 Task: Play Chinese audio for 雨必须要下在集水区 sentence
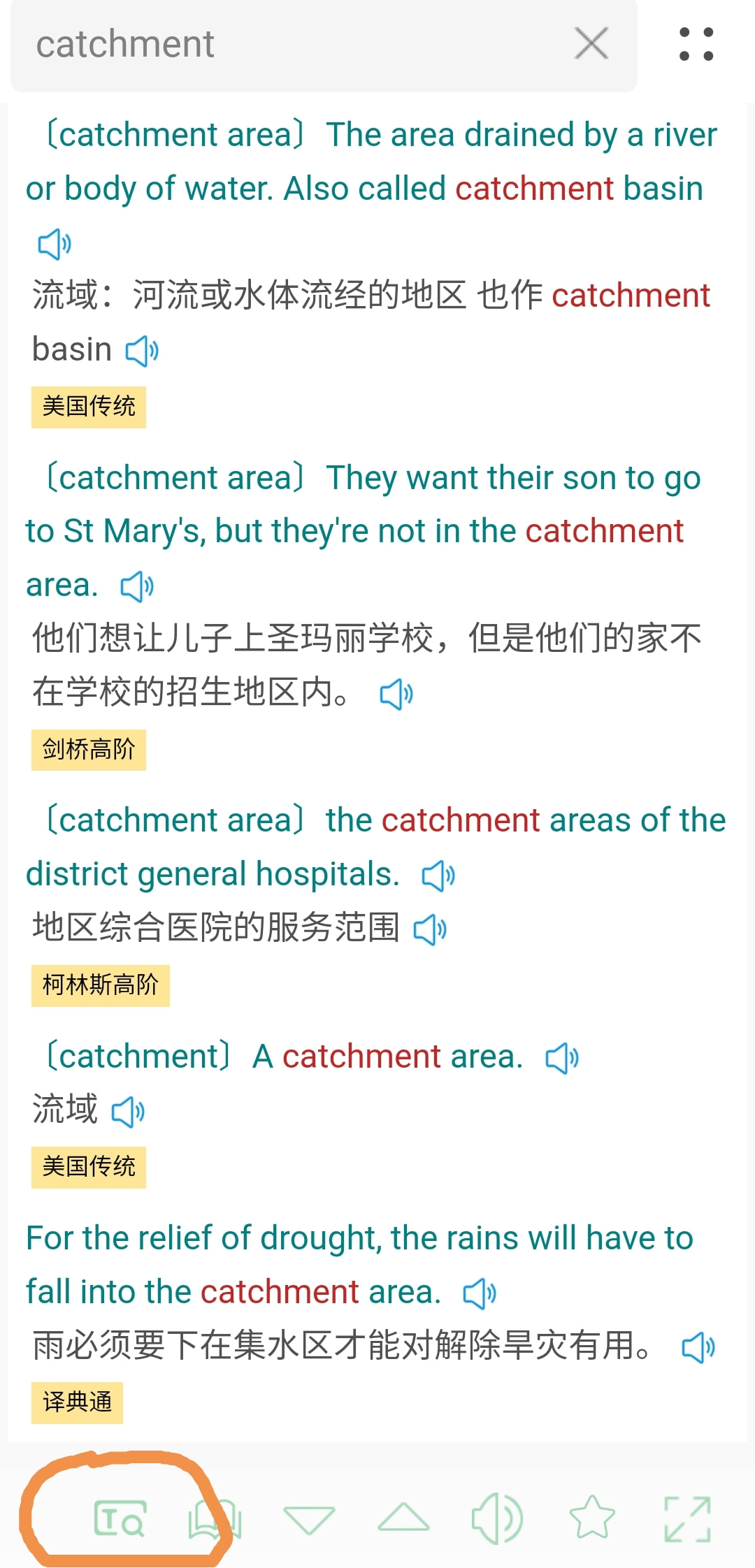point(698,1347)
